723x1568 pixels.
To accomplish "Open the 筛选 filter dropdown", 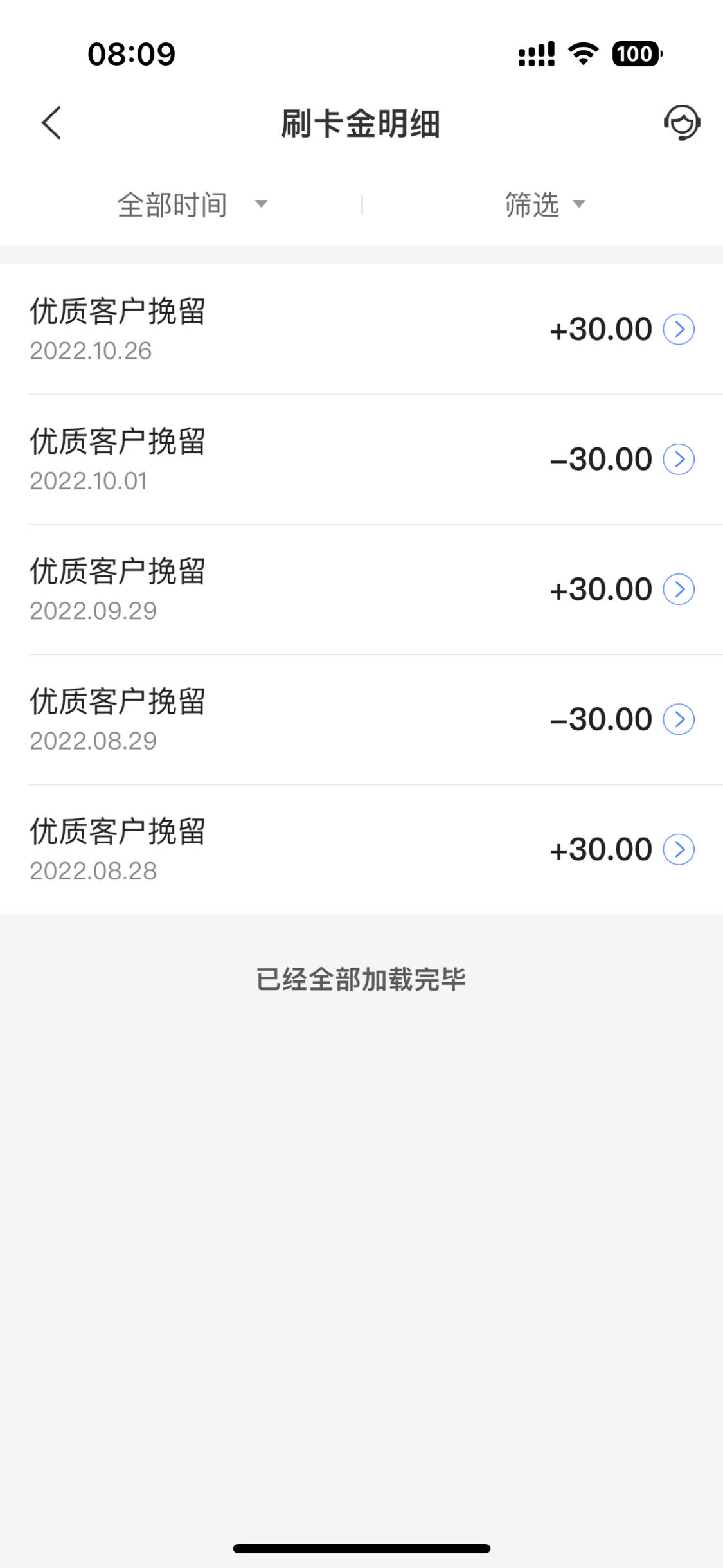I will [x=545, y=204].
